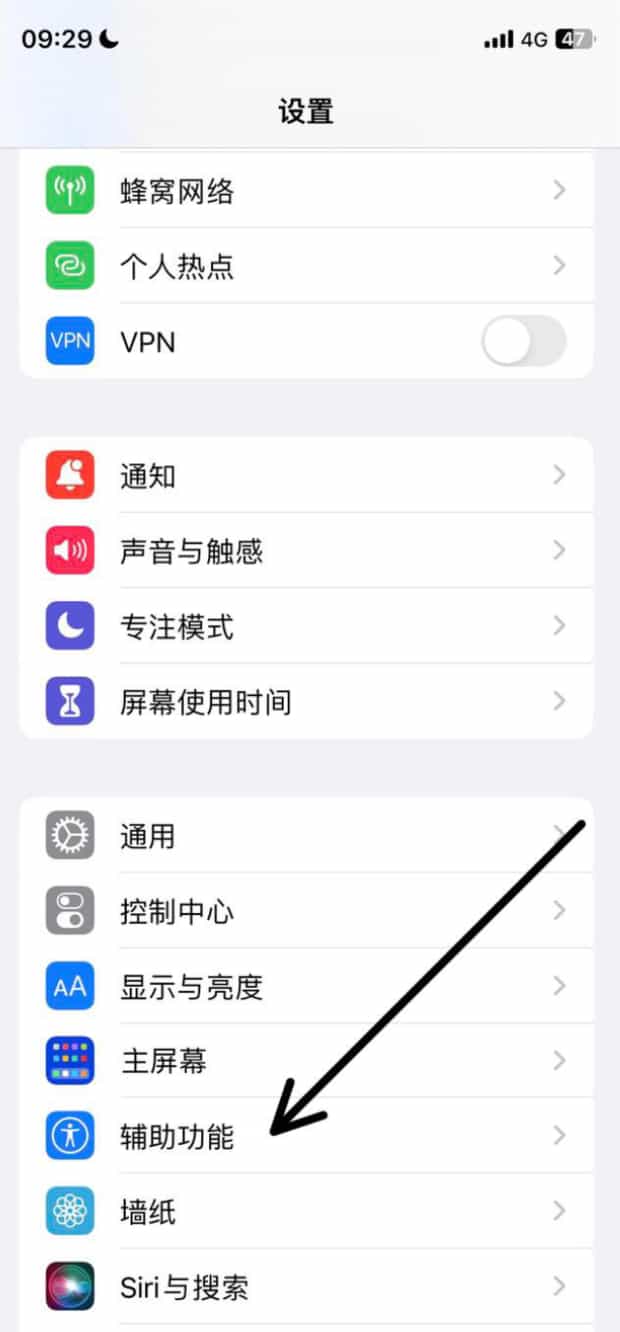This screenshot has width=620, height=1332.
Task: Go to 专注模式
Action: click(305, 627)
